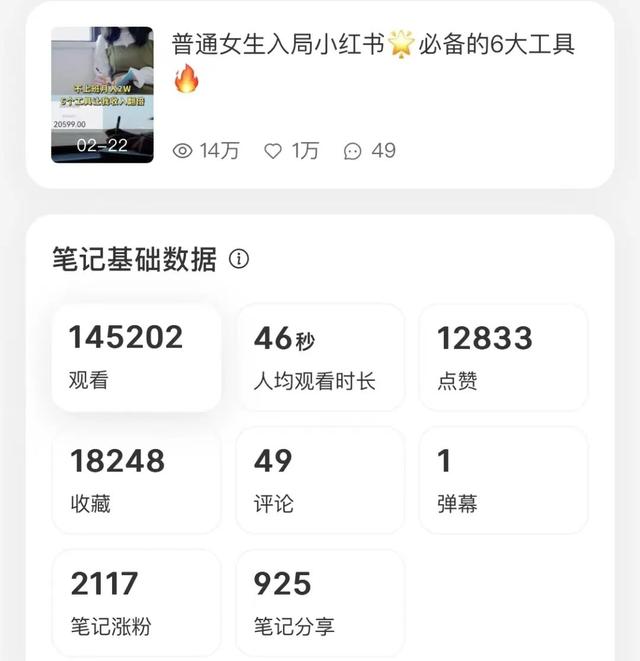
Task: View the 笔记涨粉 data tile
Action: (x=136, y=603)
